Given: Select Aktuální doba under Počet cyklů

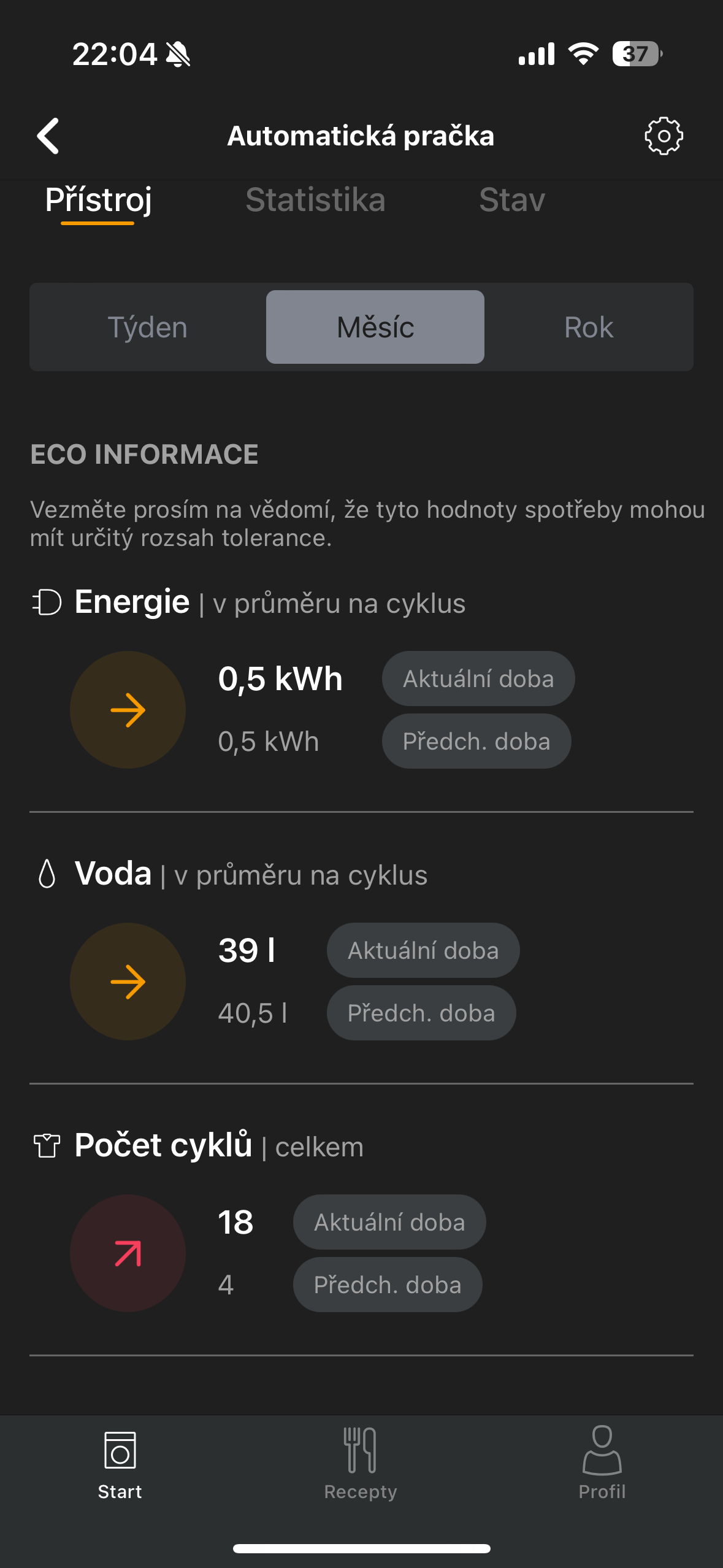Looking at the screenshot, I should 389,1222.
